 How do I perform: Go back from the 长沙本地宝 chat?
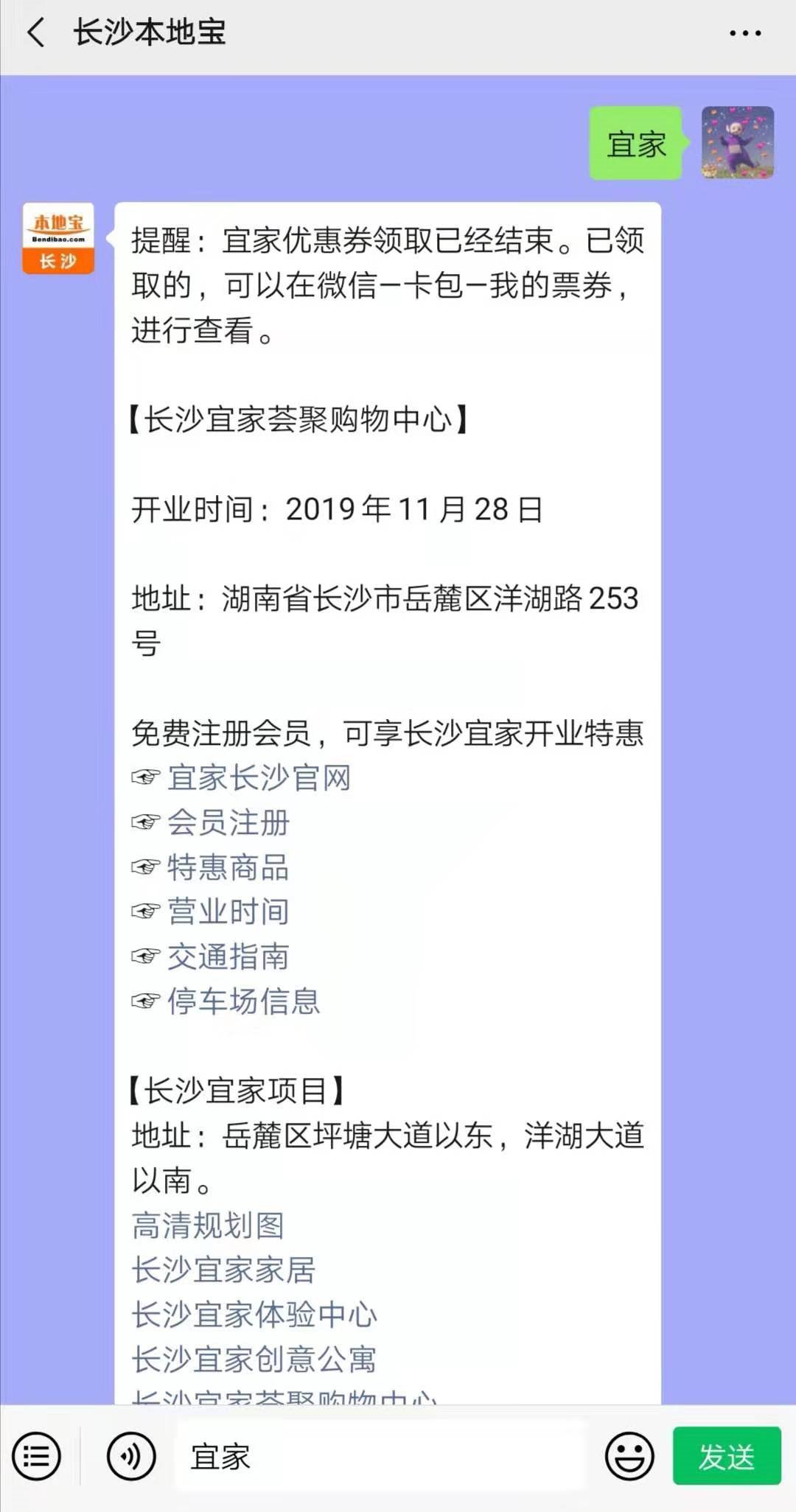click(36, 33)
